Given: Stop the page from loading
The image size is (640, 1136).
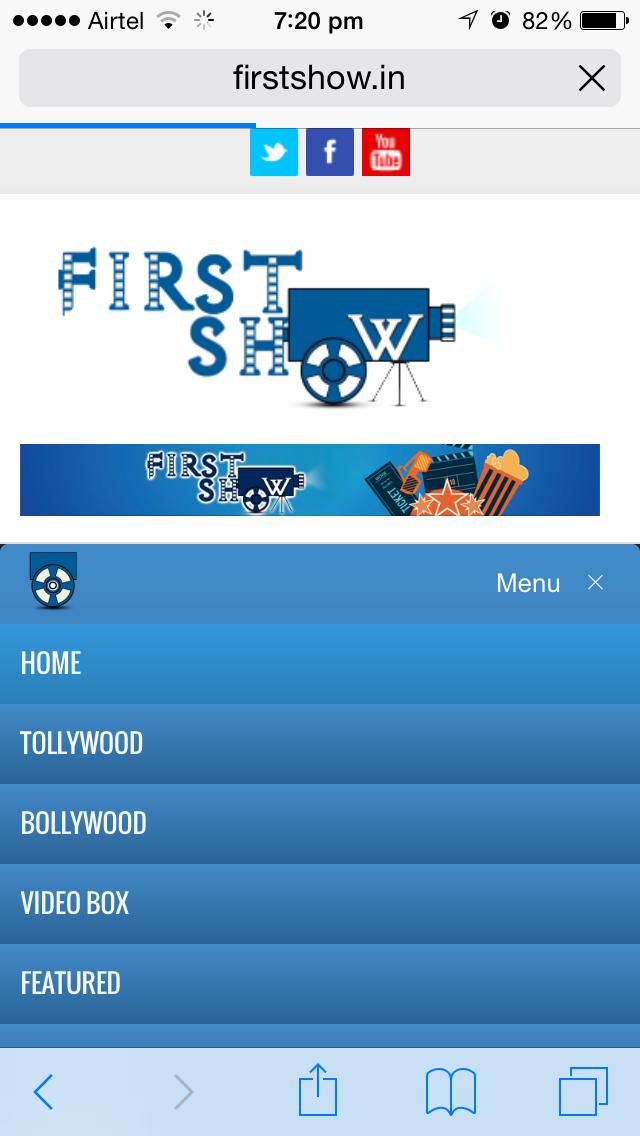Looking at the screenshot, I should [x=592, y=78].
